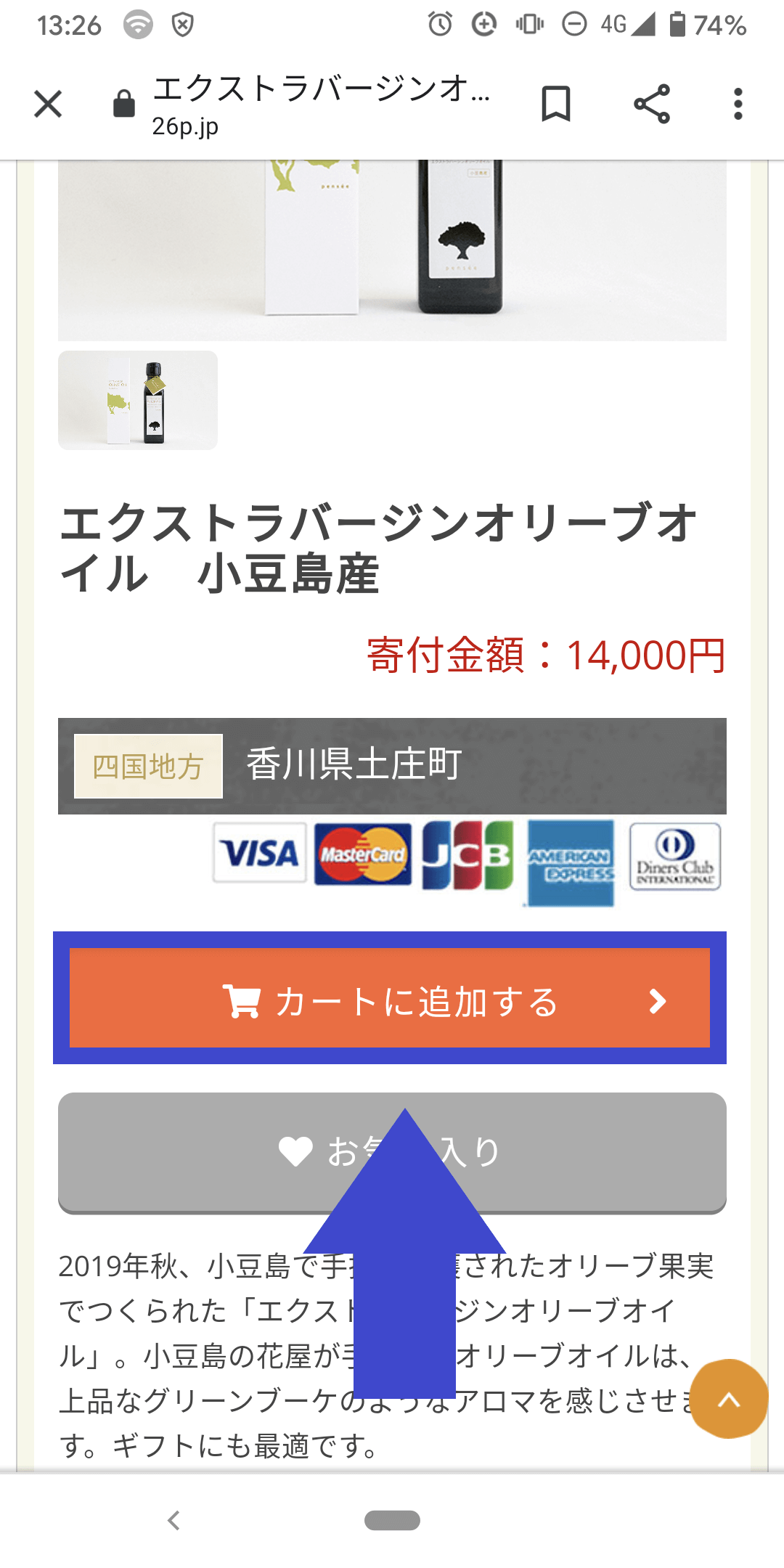This screenshot has width=784, height=1568.
Task: Open the browser overflow menu
Action: click(x=738, y=104)
